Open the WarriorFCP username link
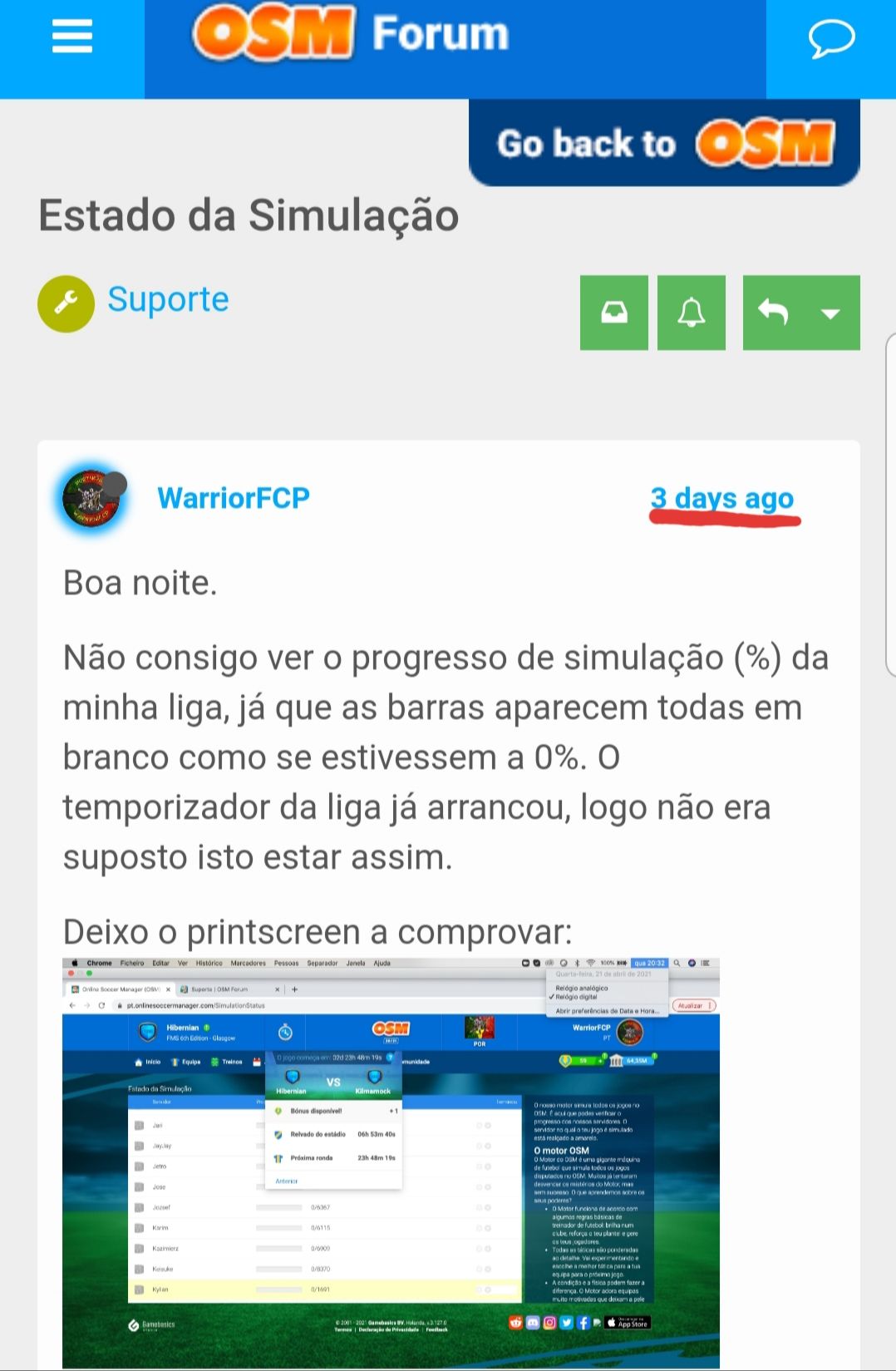Screen dimensions: 896x1371 234,497
